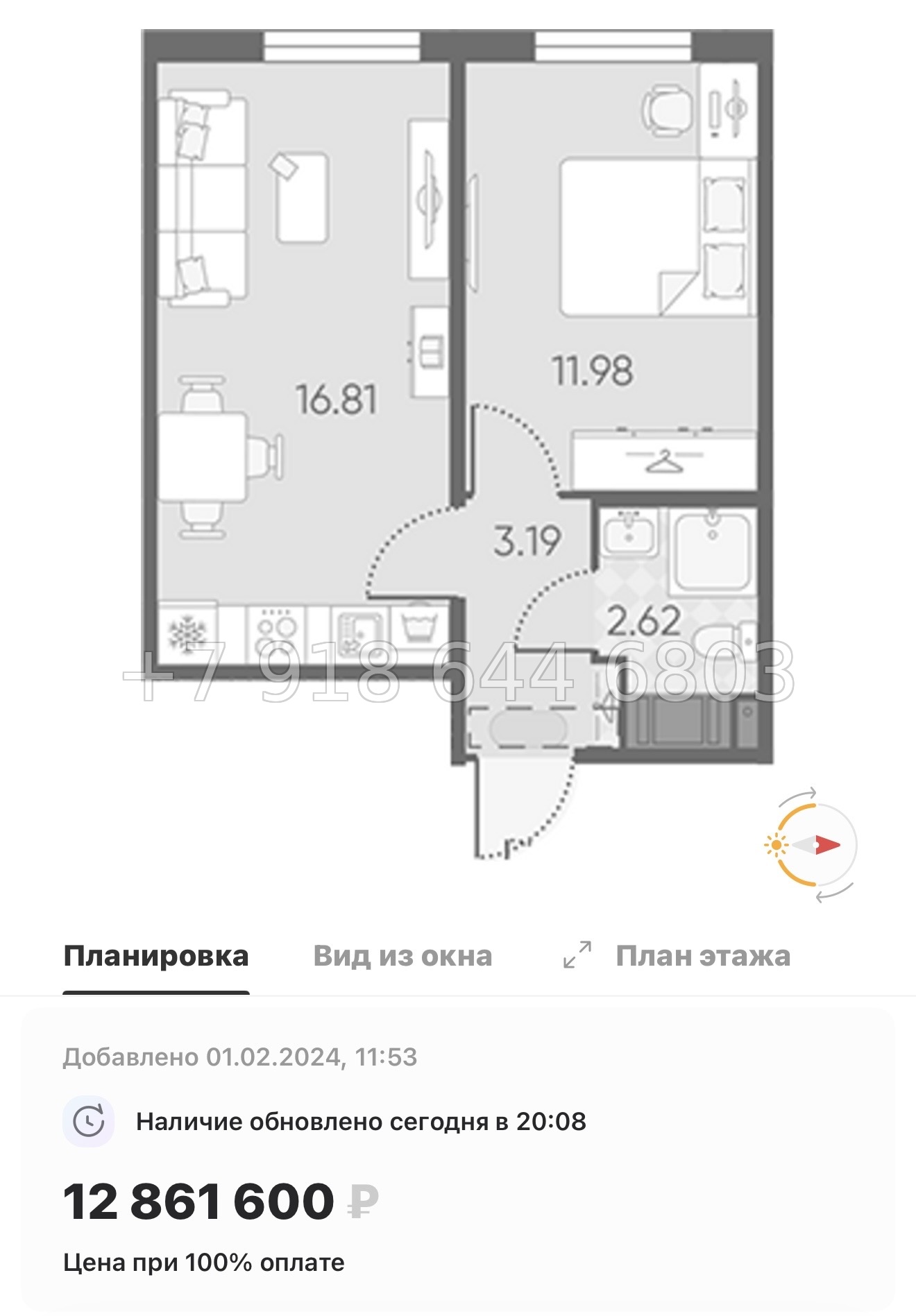Select the active Планировка tab
The image size is (916, 1316).
point(156,956)
